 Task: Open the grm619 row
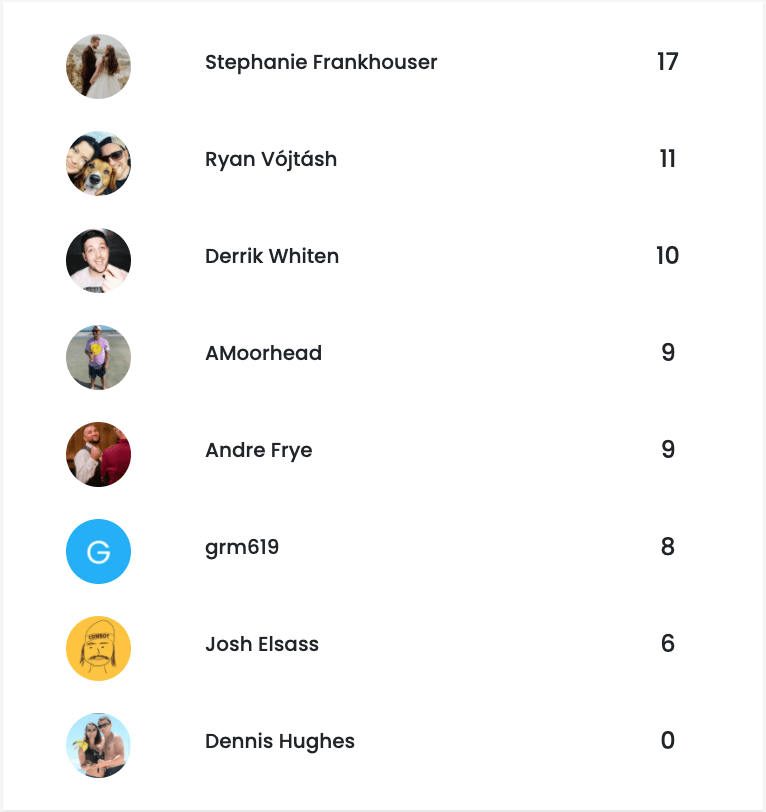point(242,548)
